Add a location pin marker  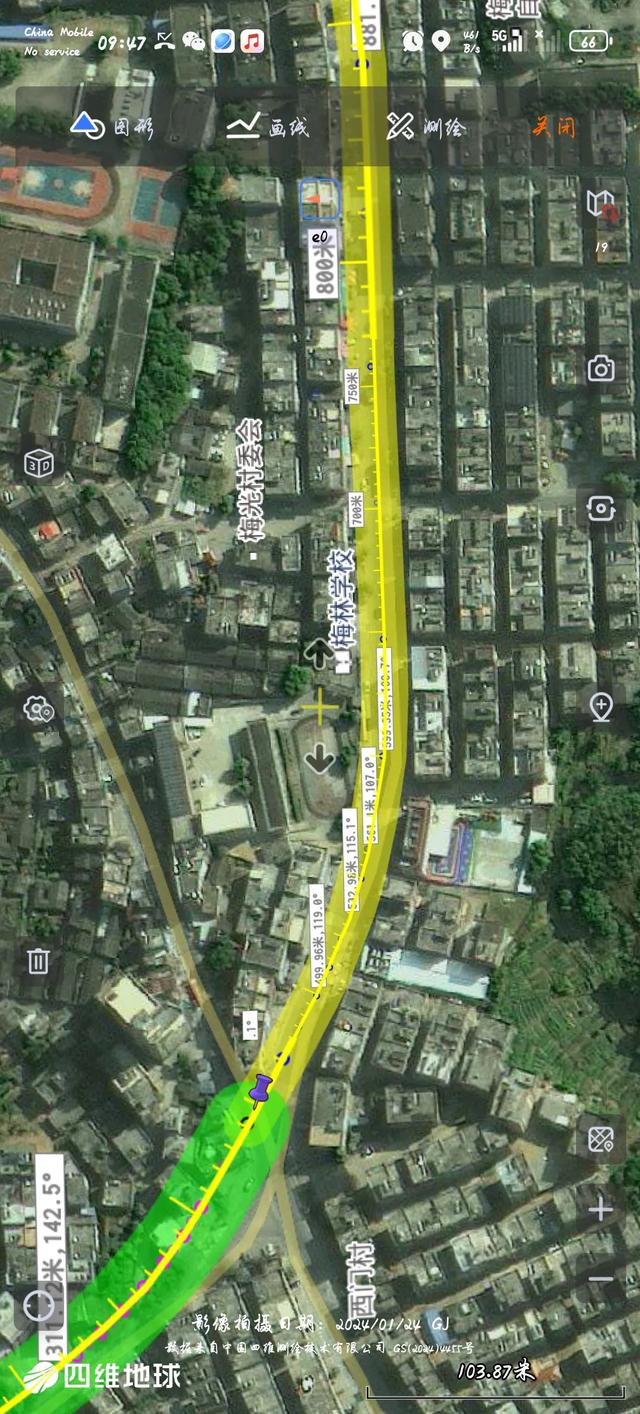[x=601, y=706]
